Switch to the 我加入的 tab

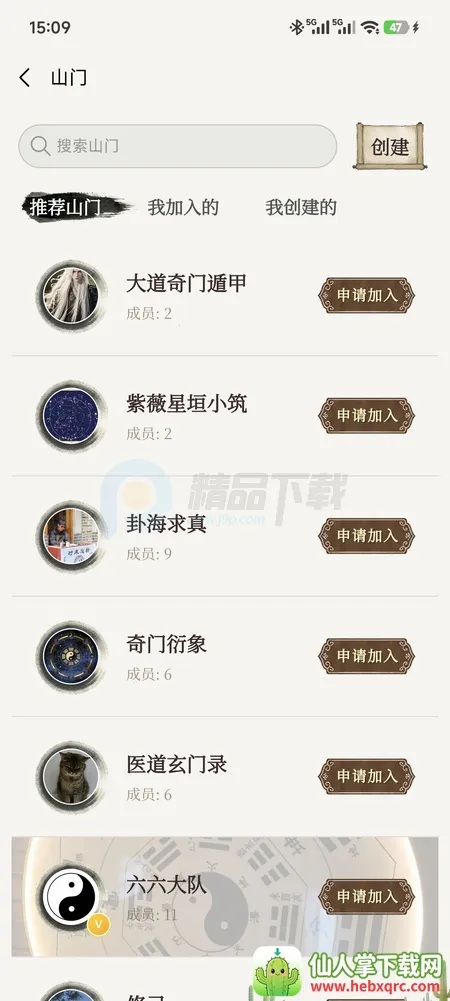click(183, 207)
